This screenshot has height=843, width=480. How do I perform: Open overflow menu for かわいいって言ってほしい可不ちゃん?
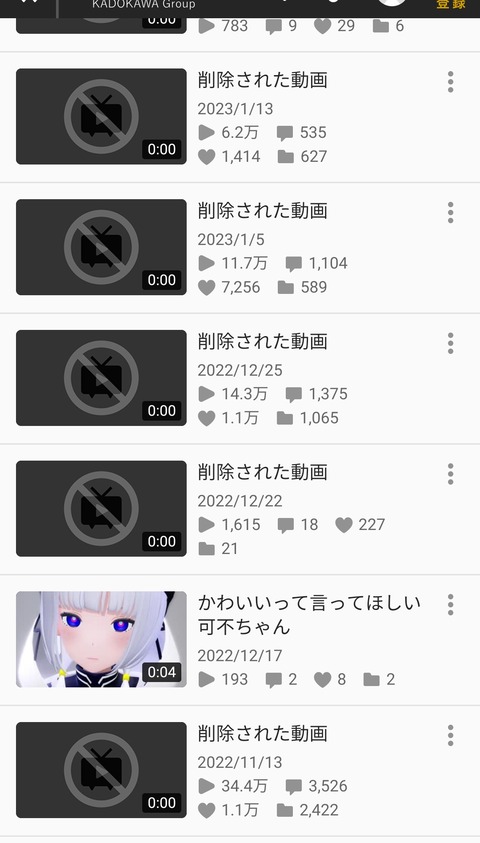(450, 605)
